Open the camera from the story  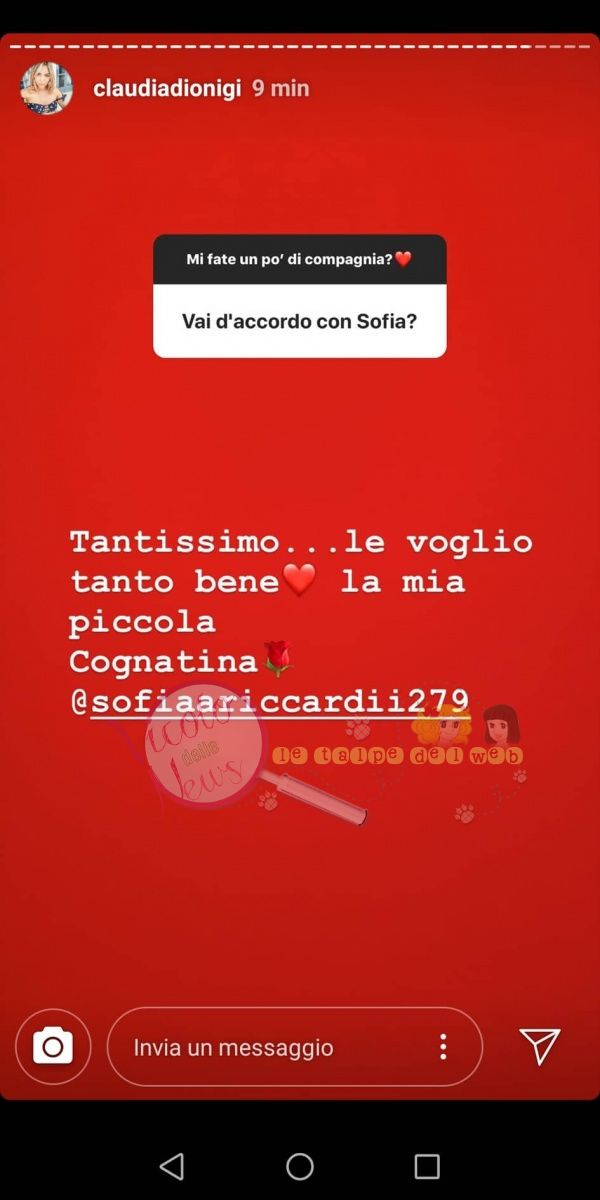(53, 1047)
